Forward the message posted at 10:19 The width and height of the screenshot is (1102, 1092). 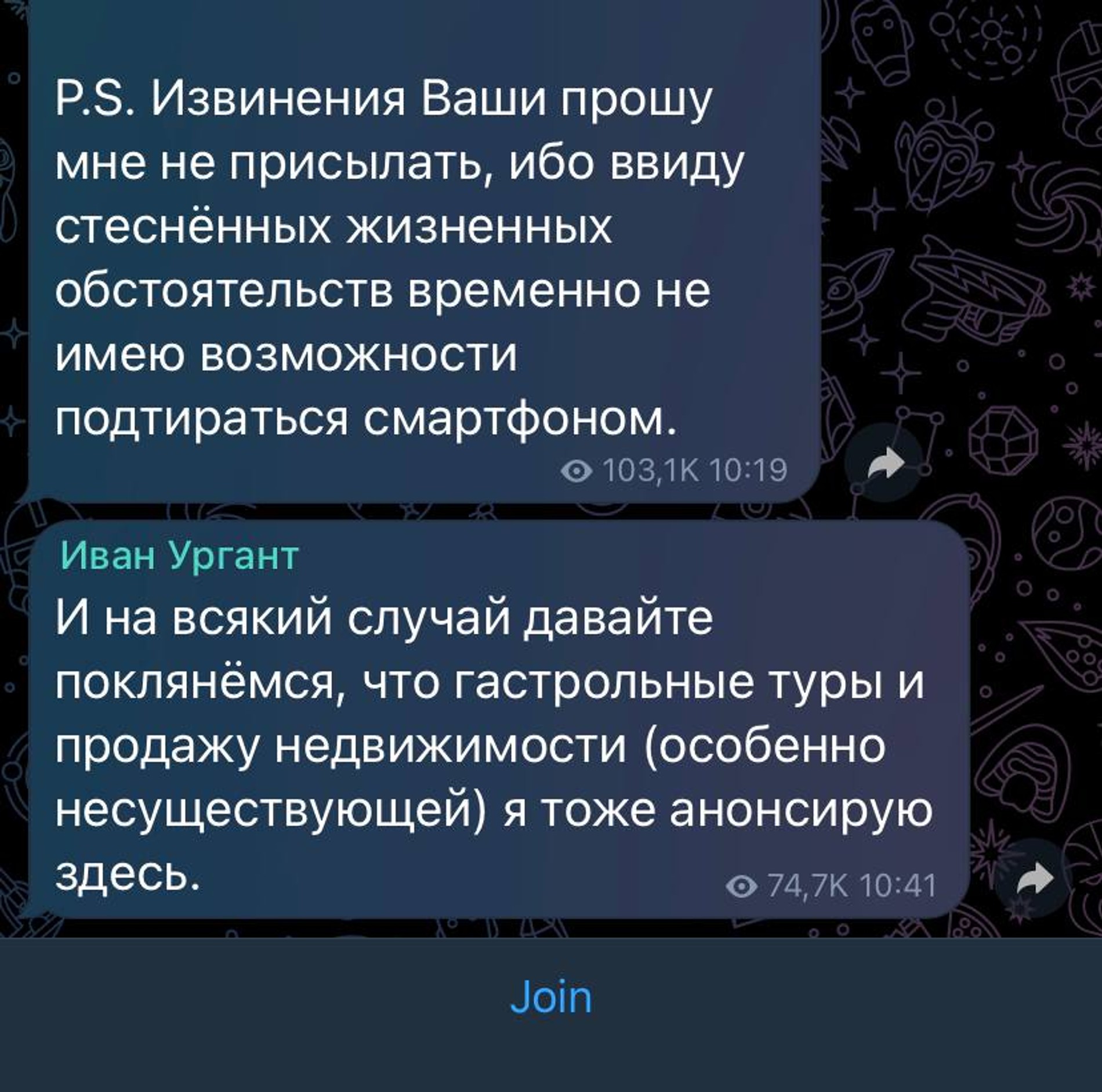tap(885, 463)
